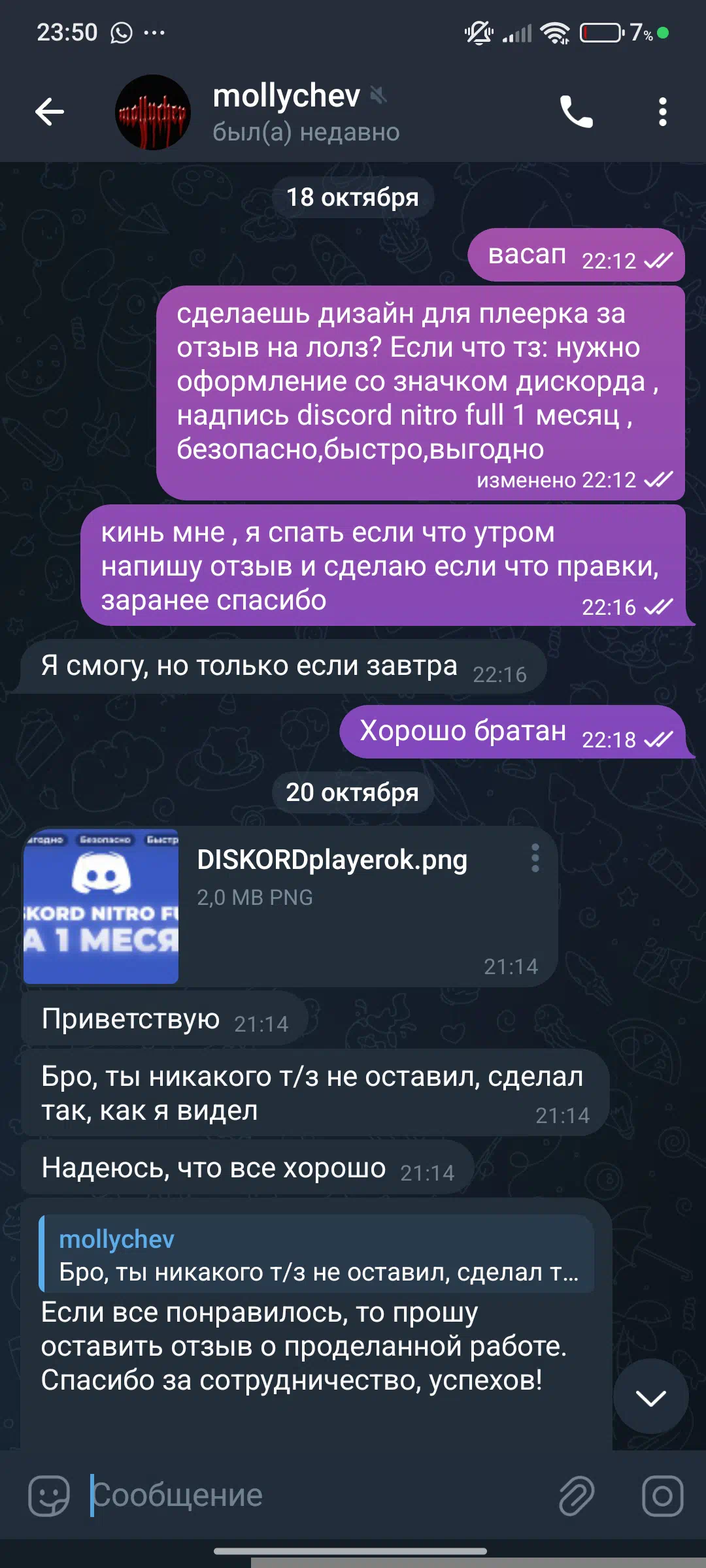Image resolution: width=706 pixels, height=1568 pixels.
Task: Jump to the quoted mollychev message
Action: click(x=317, y=1254)
